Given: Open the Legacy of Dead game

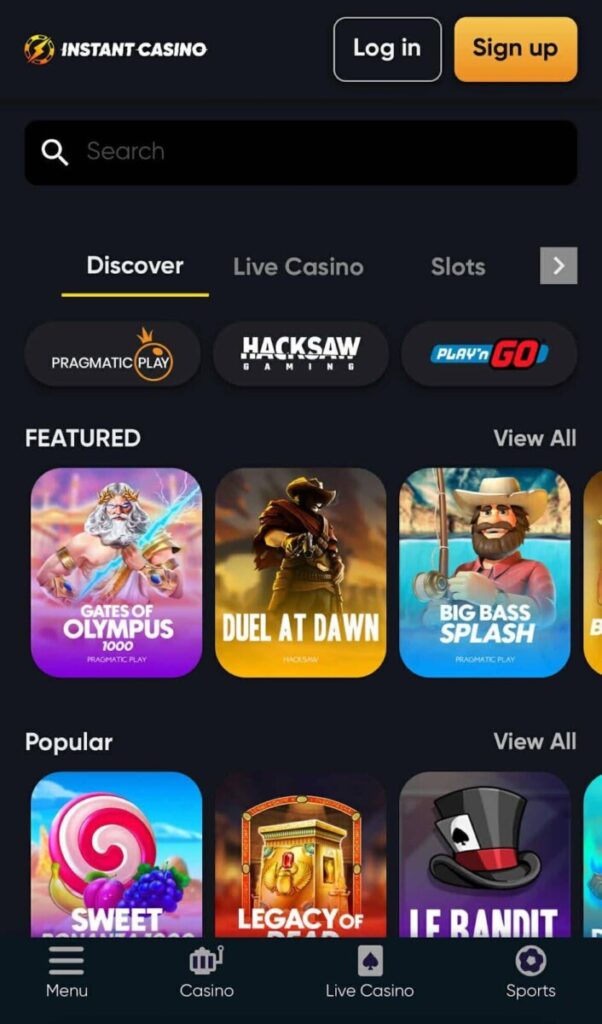Looking at the screenshot, I should click(x=300, y=855).
